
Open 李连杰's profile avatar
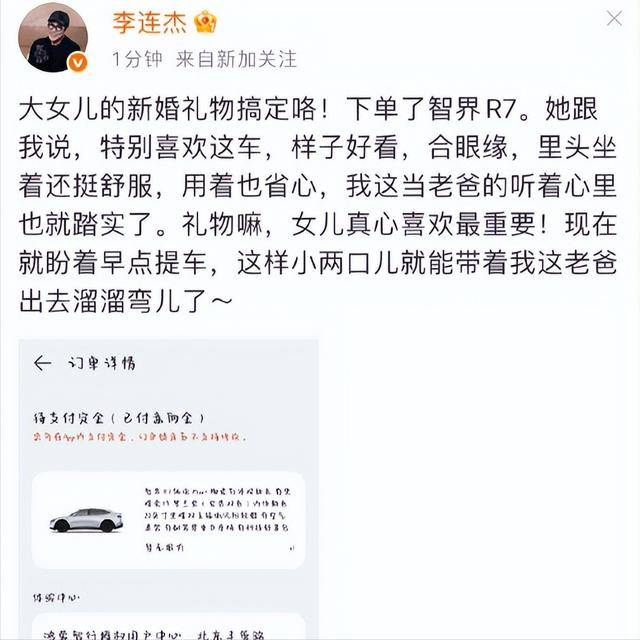click(52, 37)
